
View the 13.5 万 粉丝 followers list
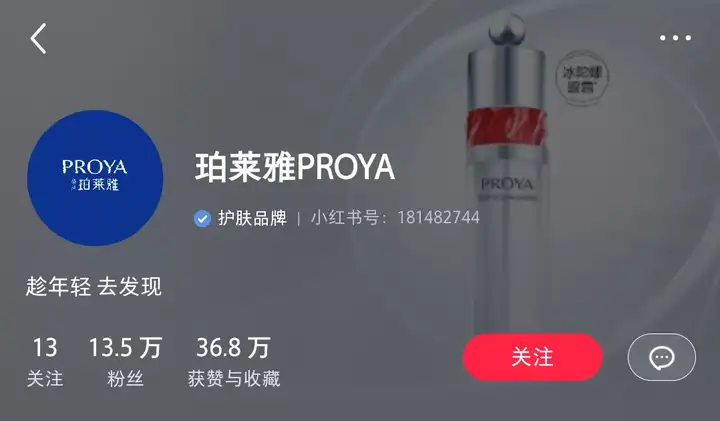tap(125, 362)
